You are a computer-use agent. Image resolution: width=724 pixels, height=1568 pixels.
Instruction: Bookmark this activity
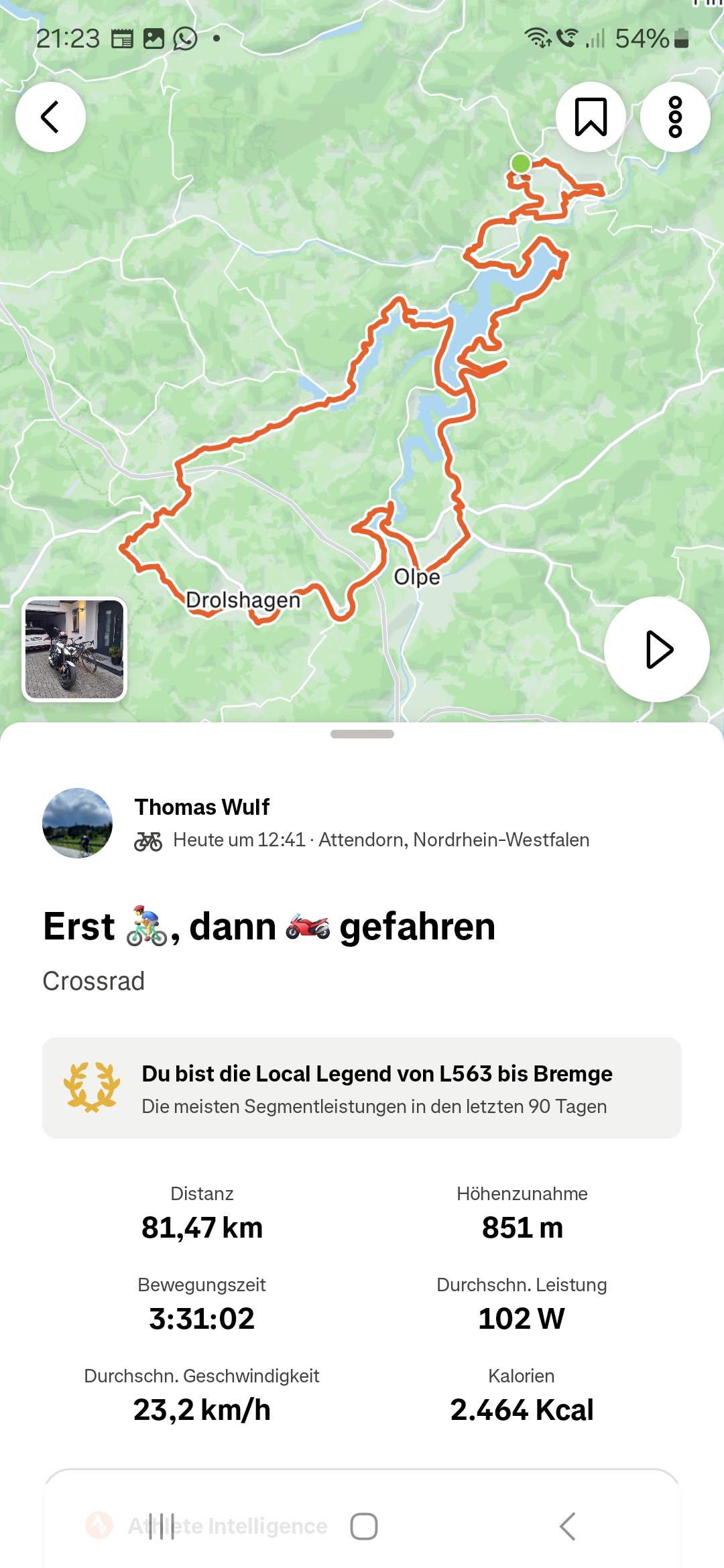pos(591,117)
